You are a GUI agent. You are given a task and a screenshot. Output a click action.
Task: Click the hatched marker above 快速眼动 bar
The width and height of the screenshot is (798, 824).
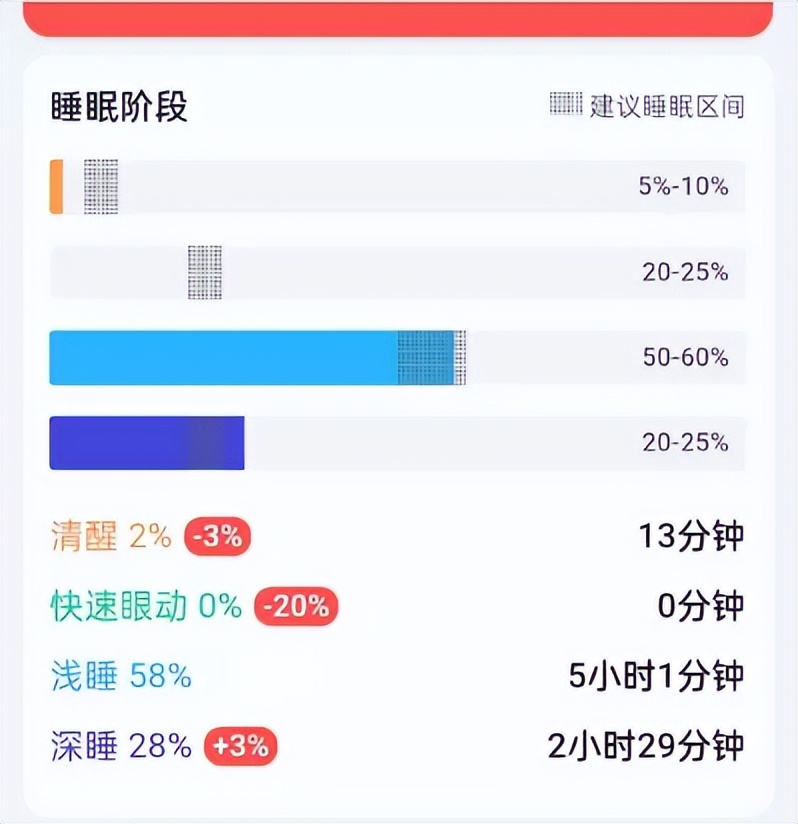(x=203, y=272)
